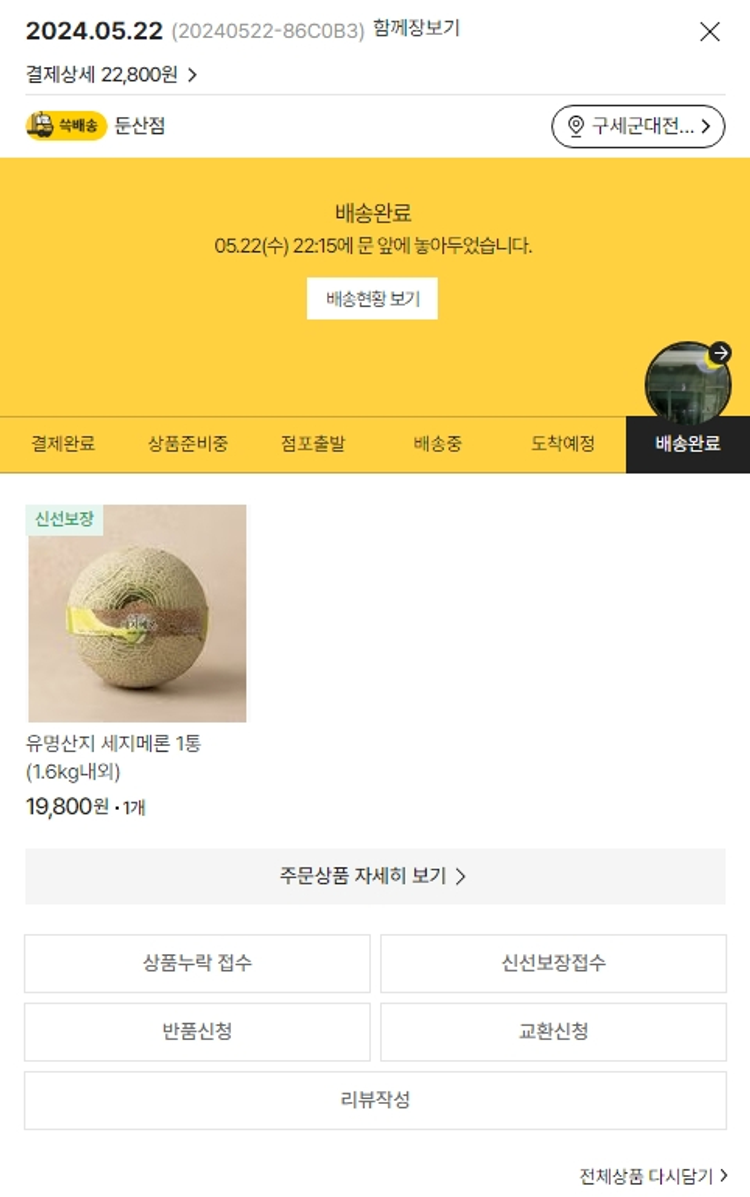Viewport: 750px width, 1197px height.
Task: Open the delivery proof photo thumbnail
Action: pos(688,381)
